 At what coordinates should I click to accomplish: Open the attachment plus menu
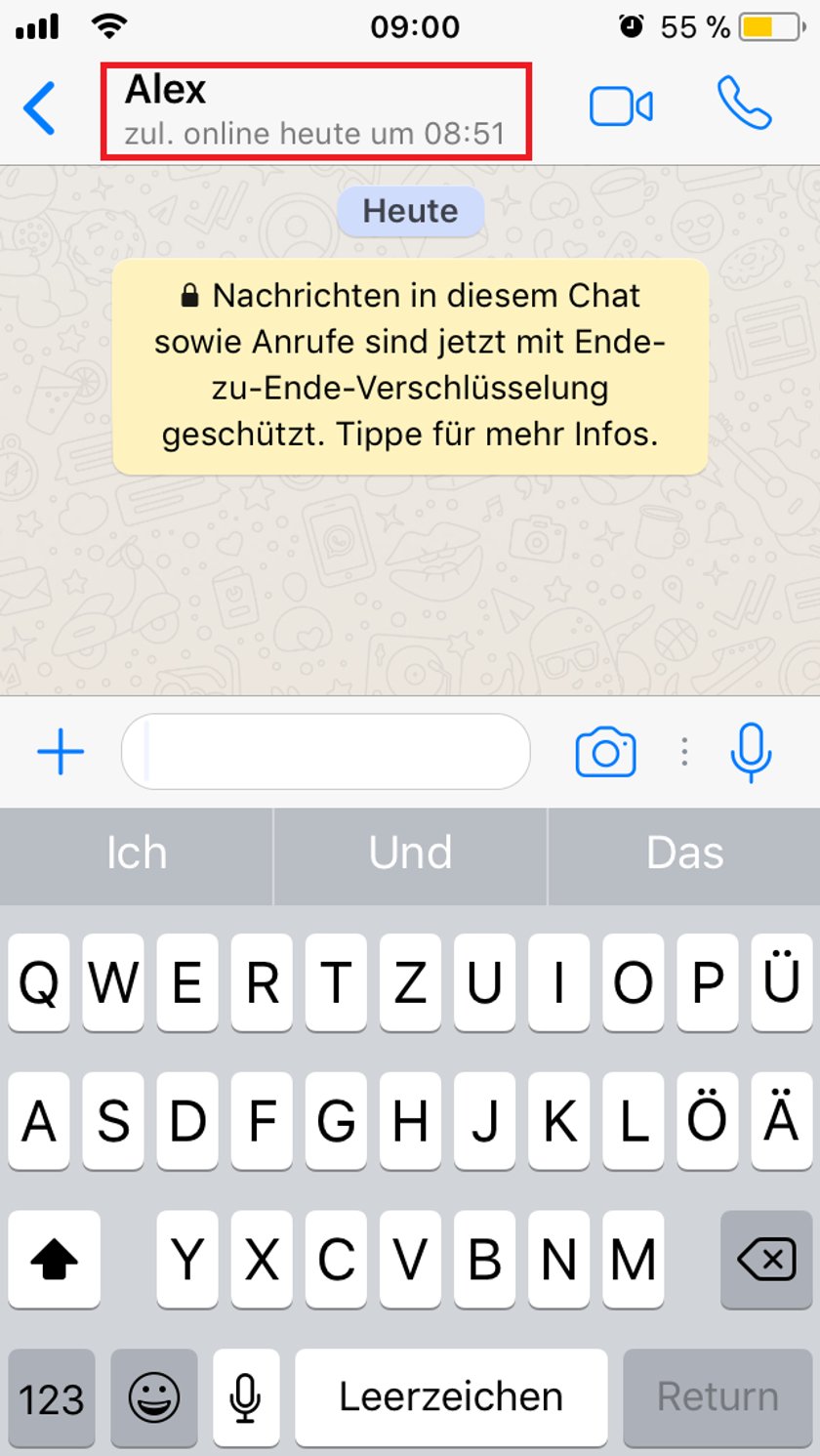[61, 752]
